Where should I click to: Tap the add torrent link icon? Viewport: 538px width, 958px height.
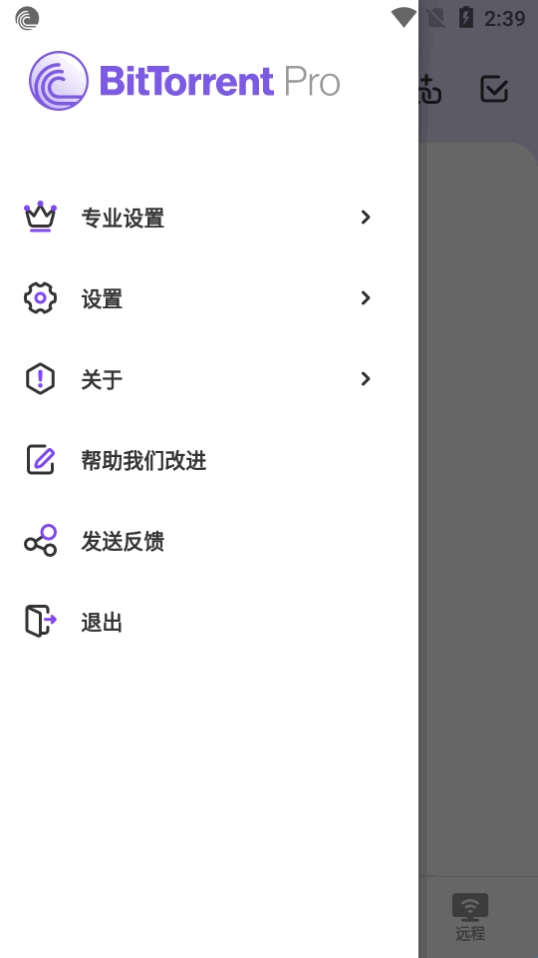[431, 89]
